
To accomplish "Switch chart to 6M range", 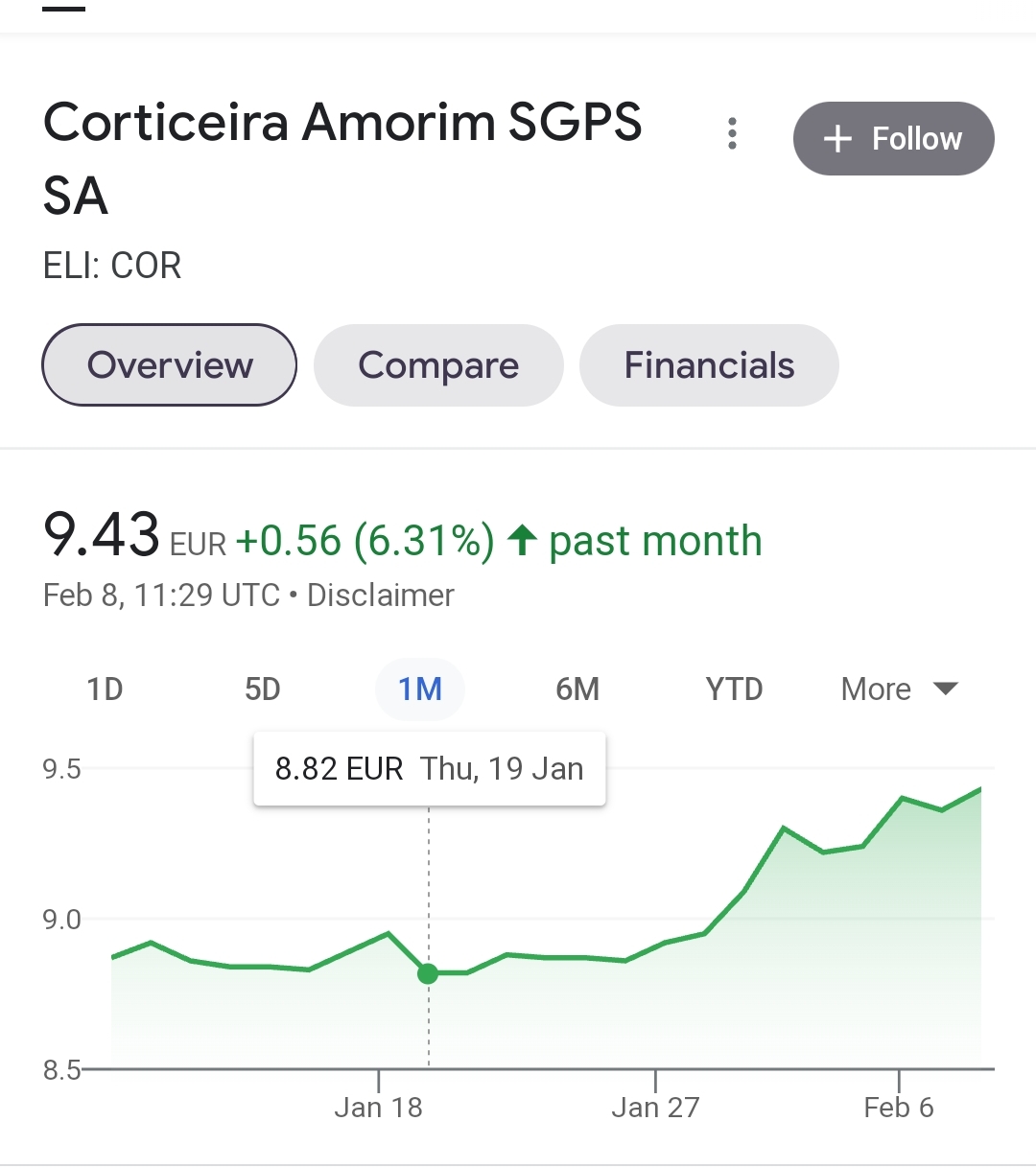I will point(577,689).
